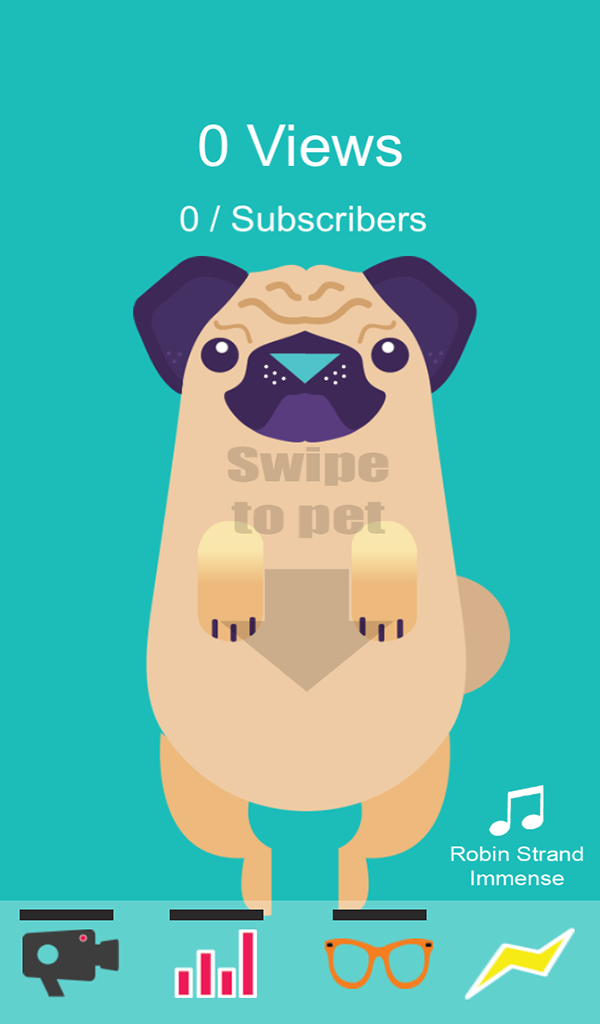Open the bar chart stats menu
600x1024 pixels.
[216, 964]
